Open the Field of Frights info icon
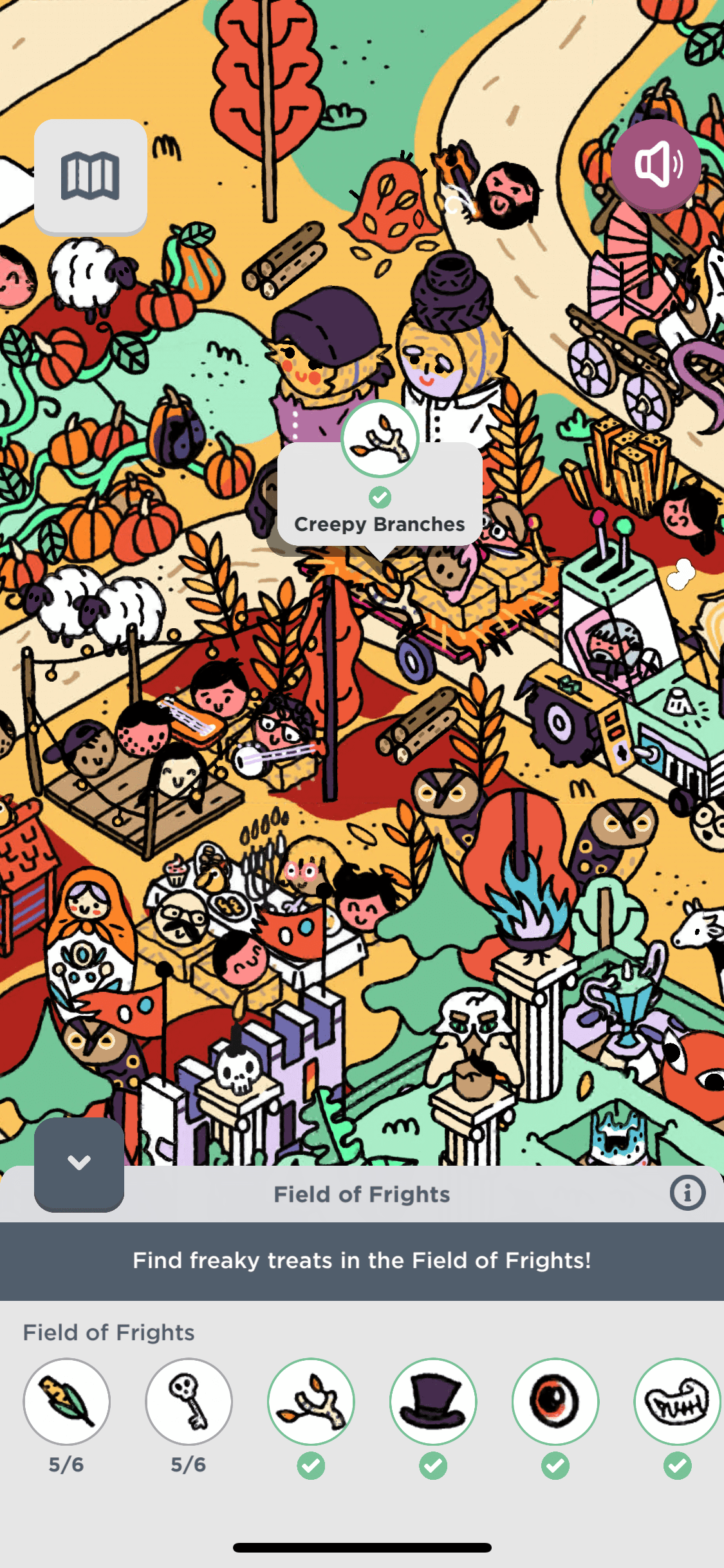 (x=687, y=1193)
